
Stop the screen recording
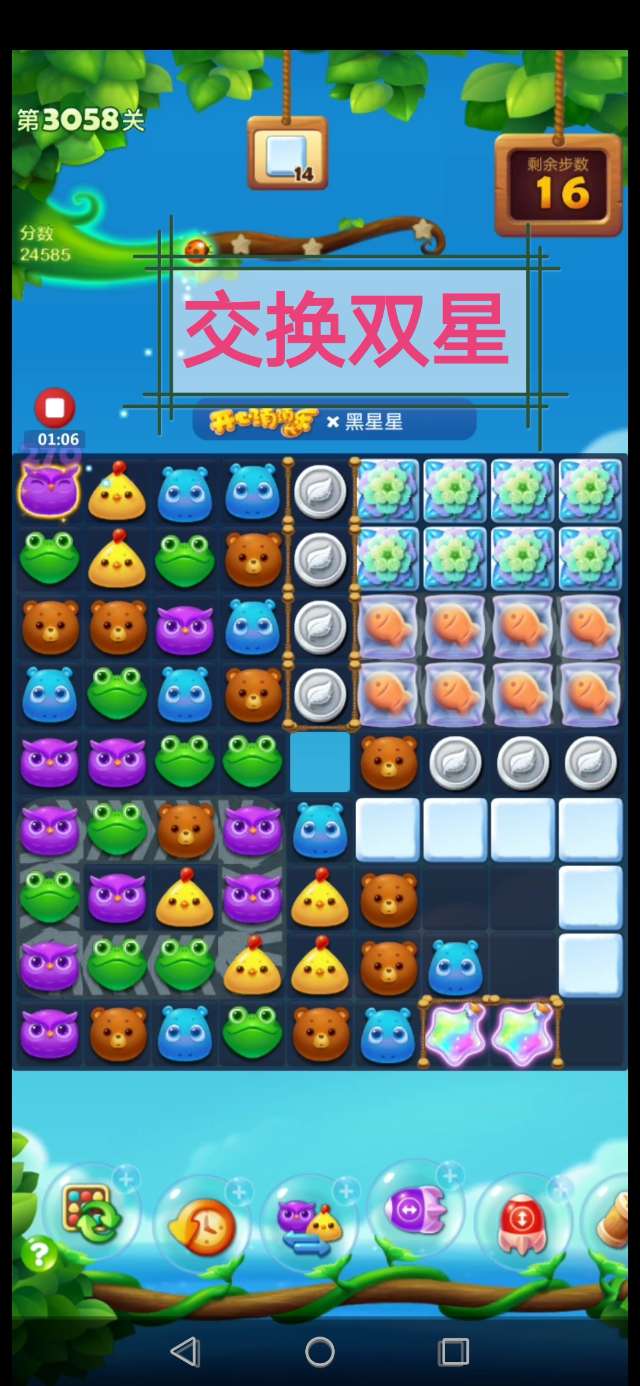click(55, 408)
